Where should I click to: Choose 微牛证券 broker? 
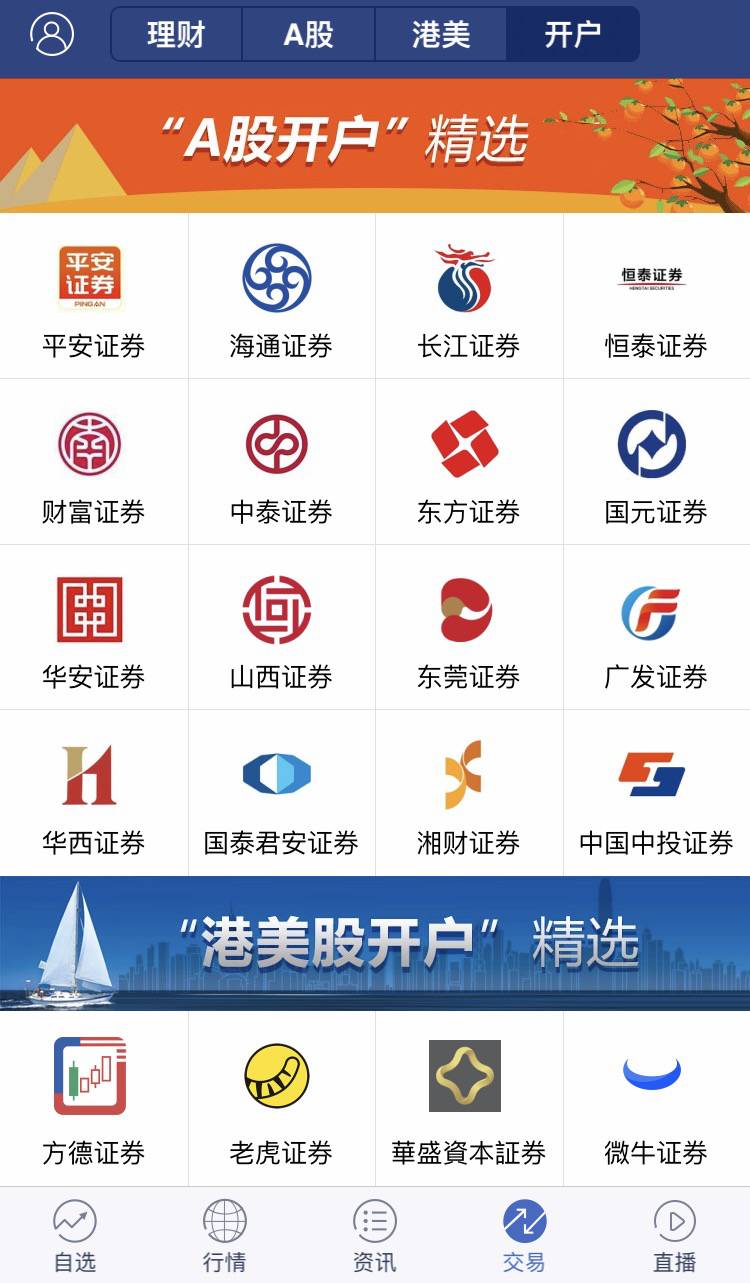[x=656, y=1099]
